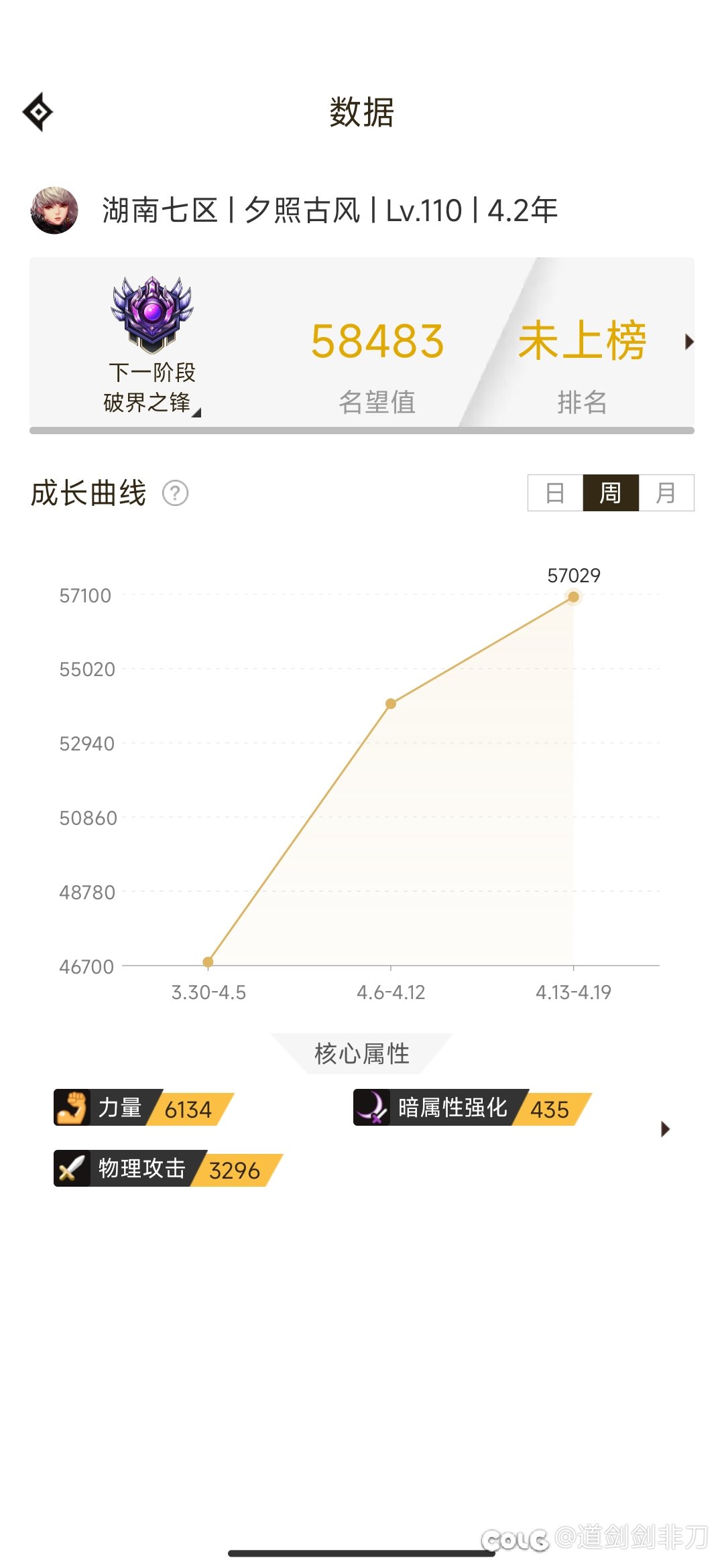Open the 排名 未上榜 ranking arrow

[688, 342]
